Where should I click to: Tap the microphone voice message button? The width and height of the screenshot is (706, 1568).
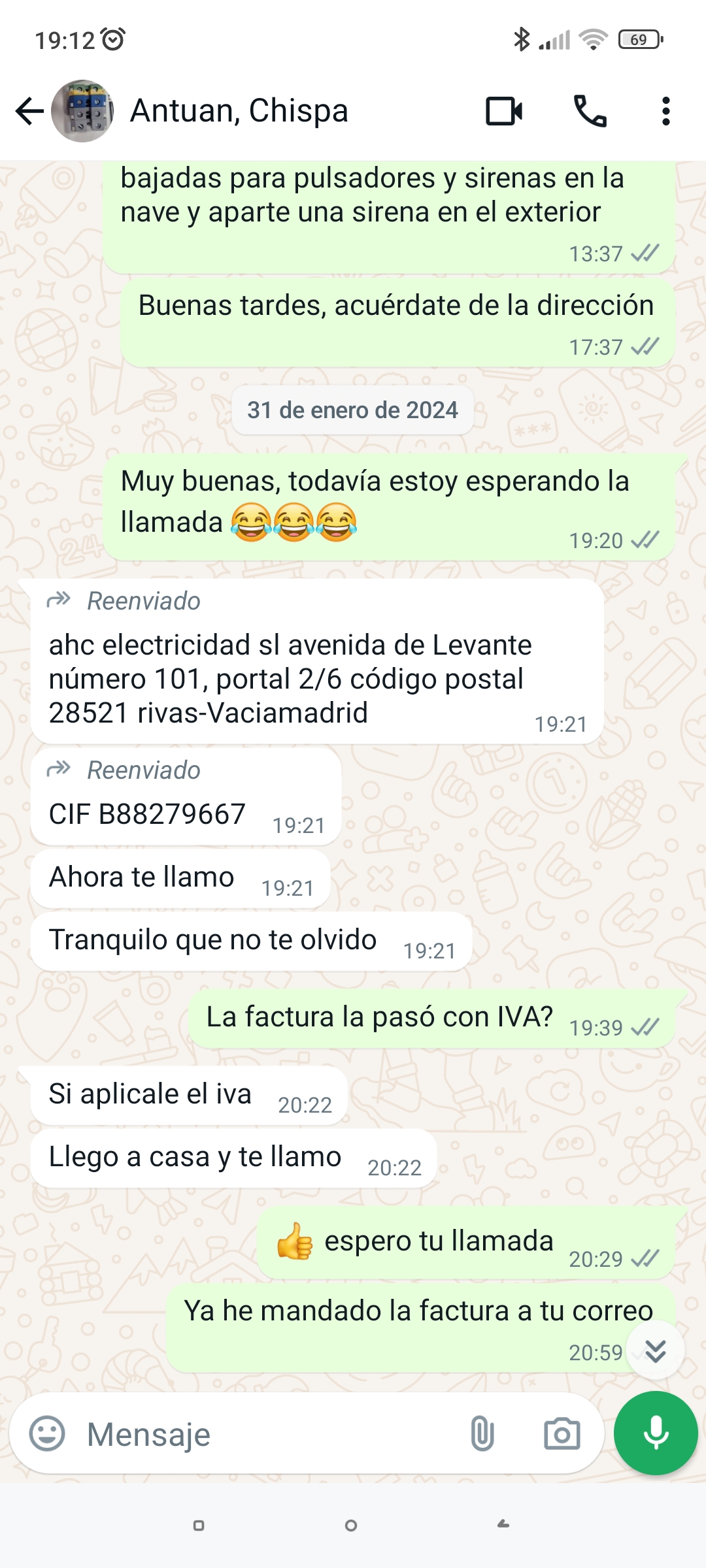point(656,1433)
